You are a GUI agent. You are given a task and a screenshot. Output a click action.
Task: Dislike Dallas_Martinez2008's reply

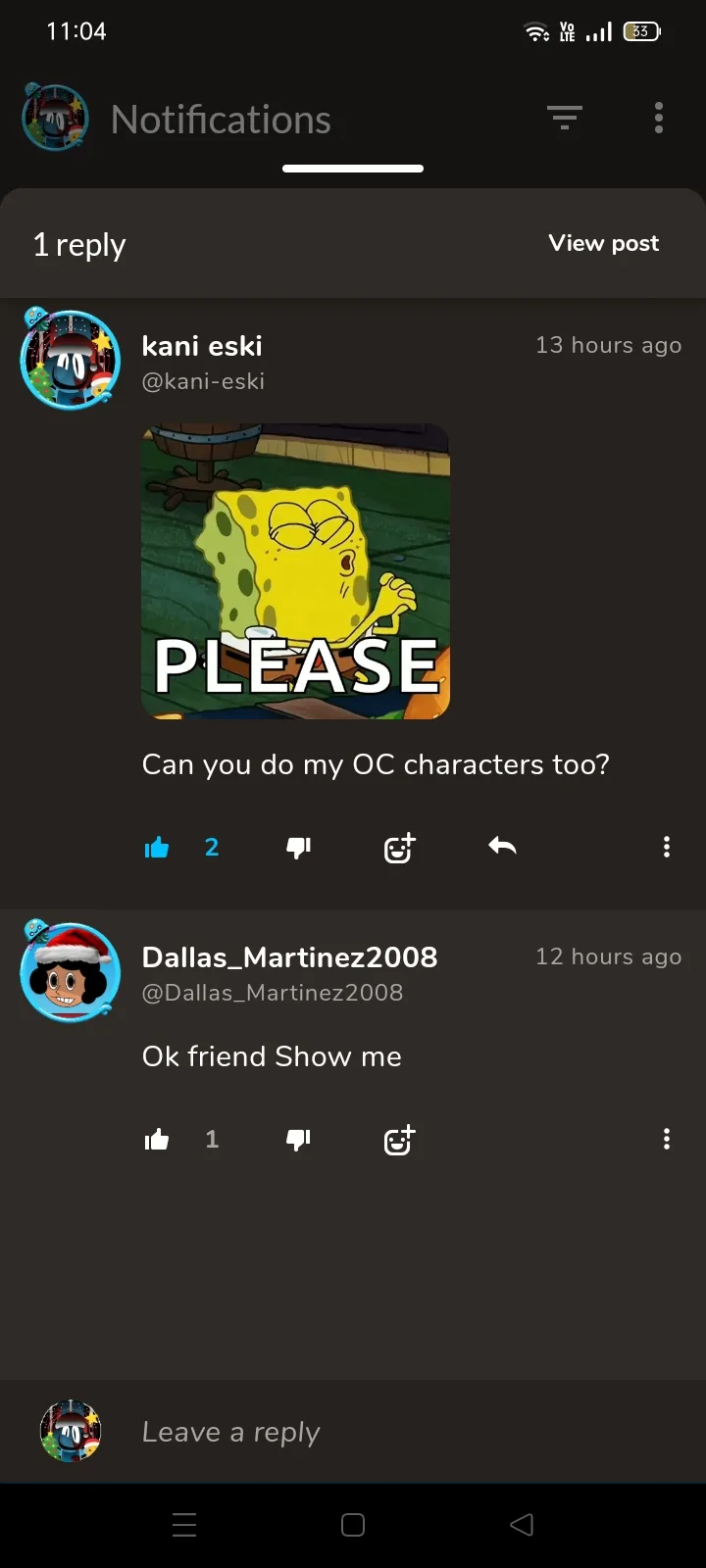(298, 1140)
